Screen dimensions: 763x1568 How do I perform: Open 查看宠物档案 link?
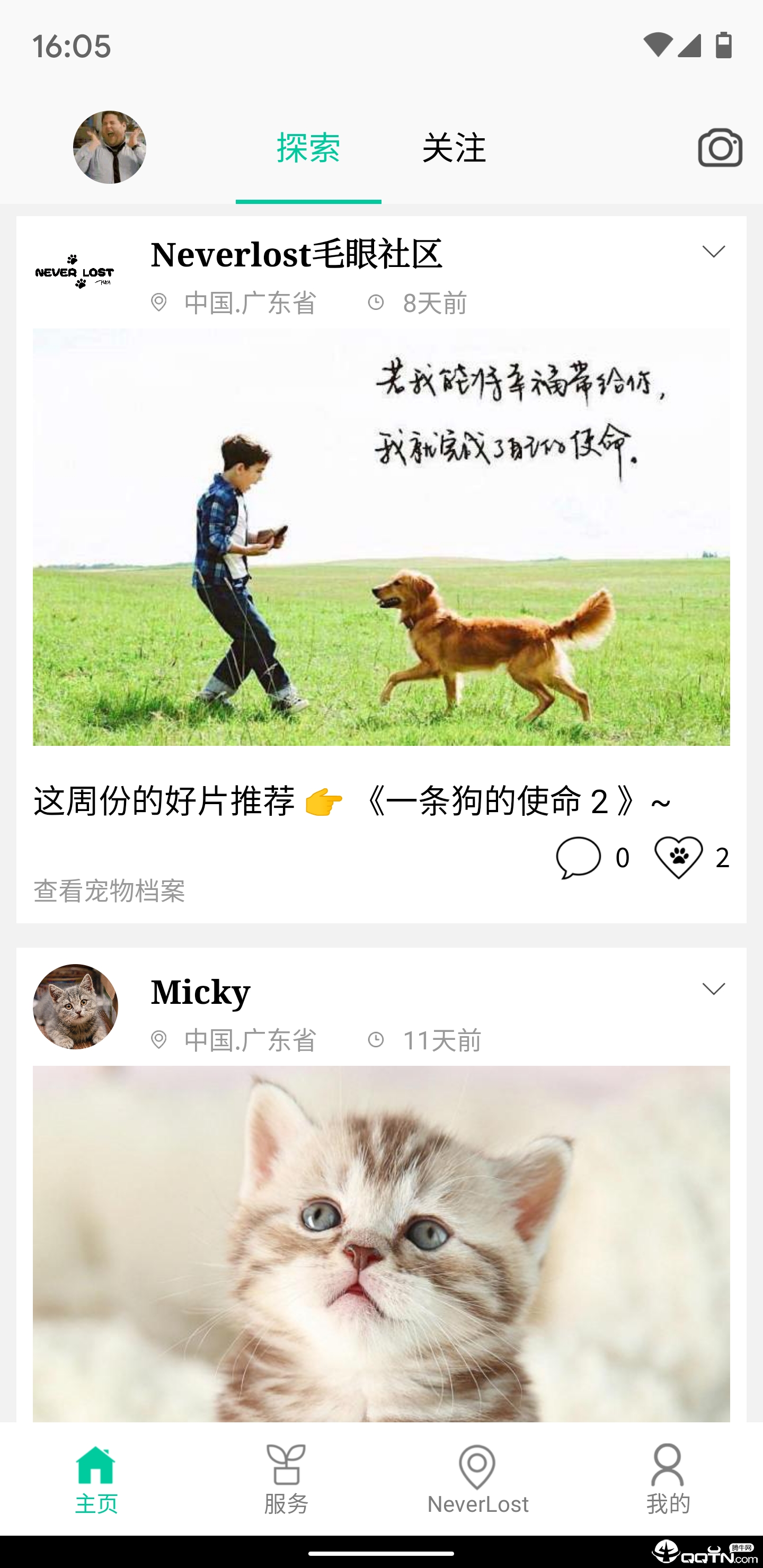[109, 890]
